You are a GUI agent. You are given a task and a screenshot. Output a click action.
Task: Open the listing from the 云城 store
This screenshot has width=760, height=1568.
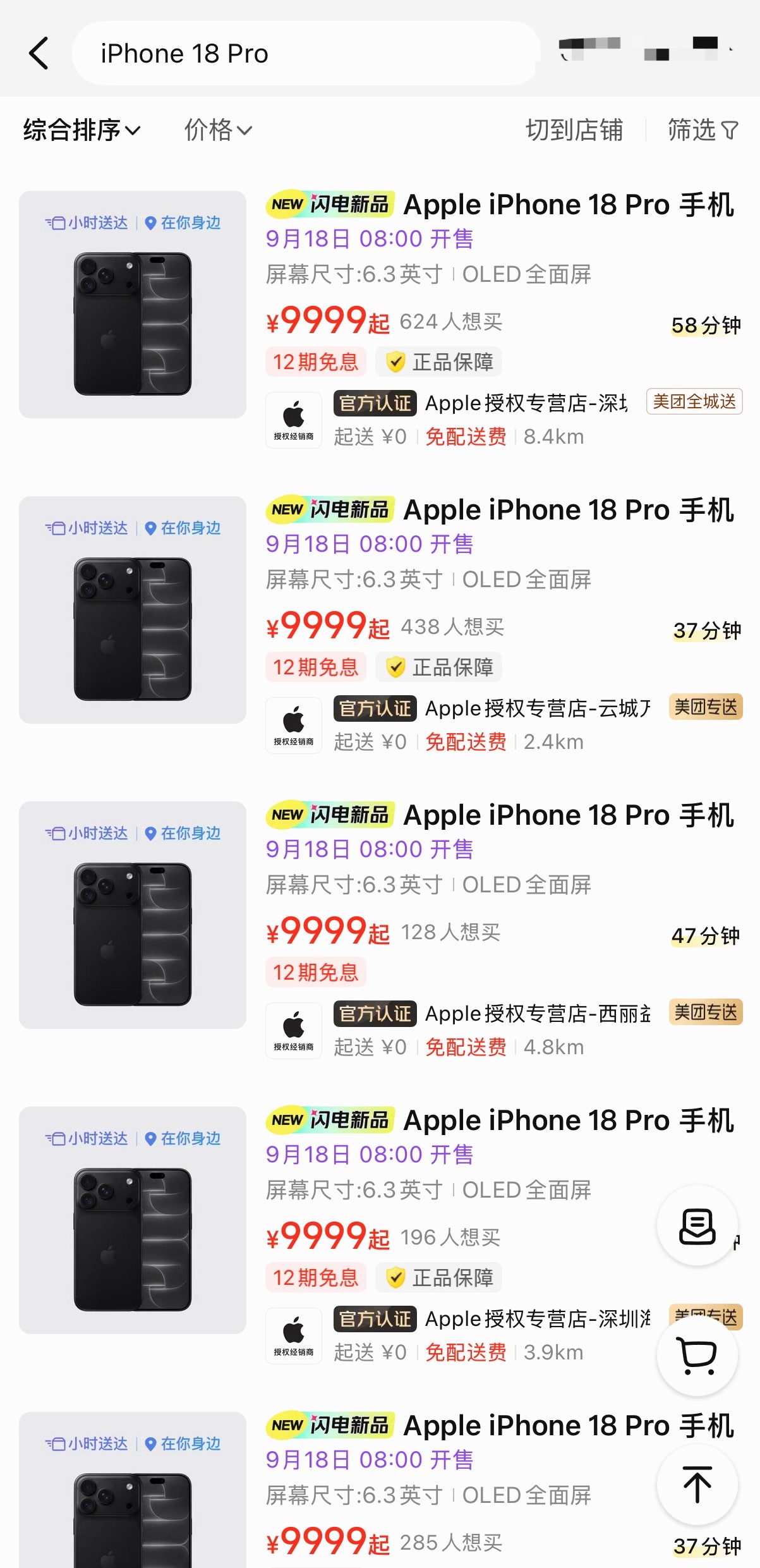tap(380, 626)
